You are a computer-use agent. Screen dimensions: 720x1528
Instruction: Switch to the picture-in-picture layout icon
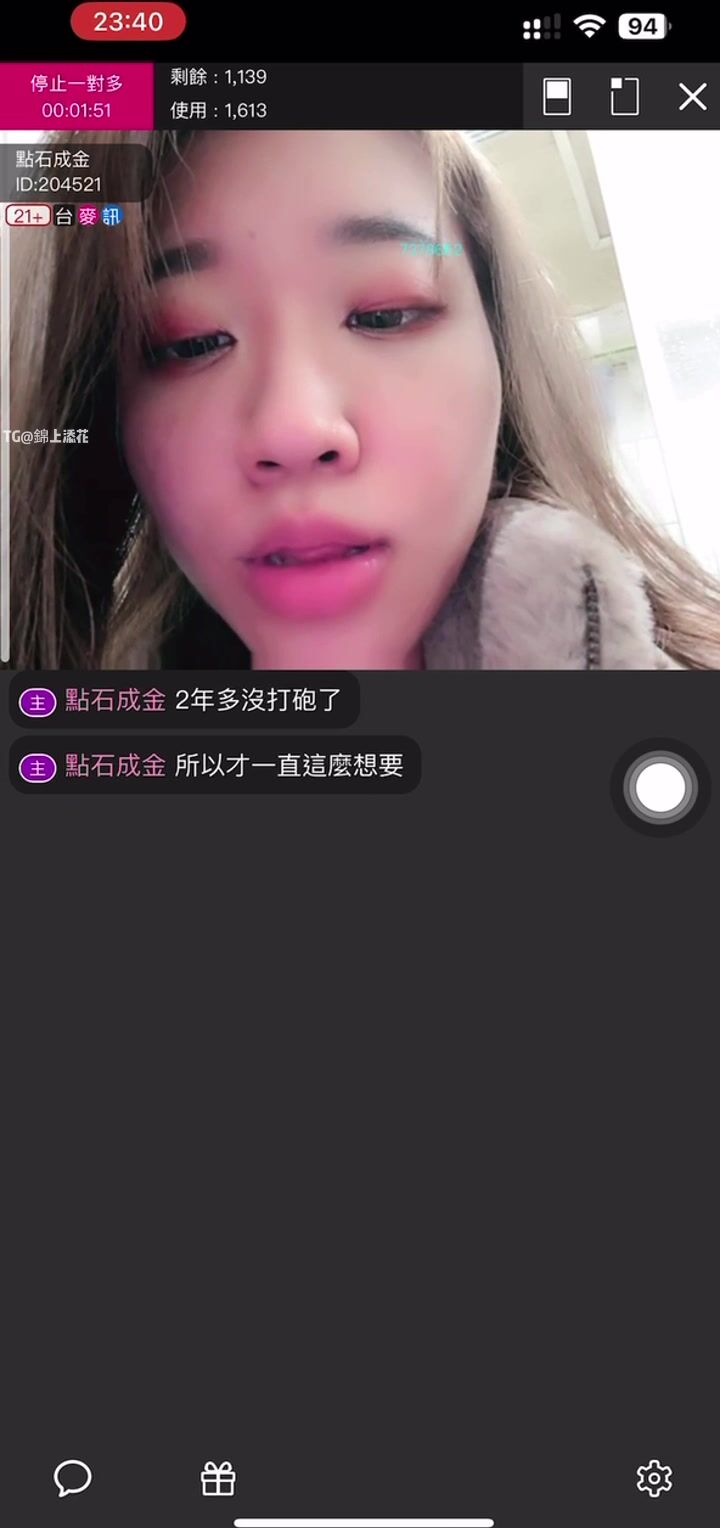coord(625,97)
